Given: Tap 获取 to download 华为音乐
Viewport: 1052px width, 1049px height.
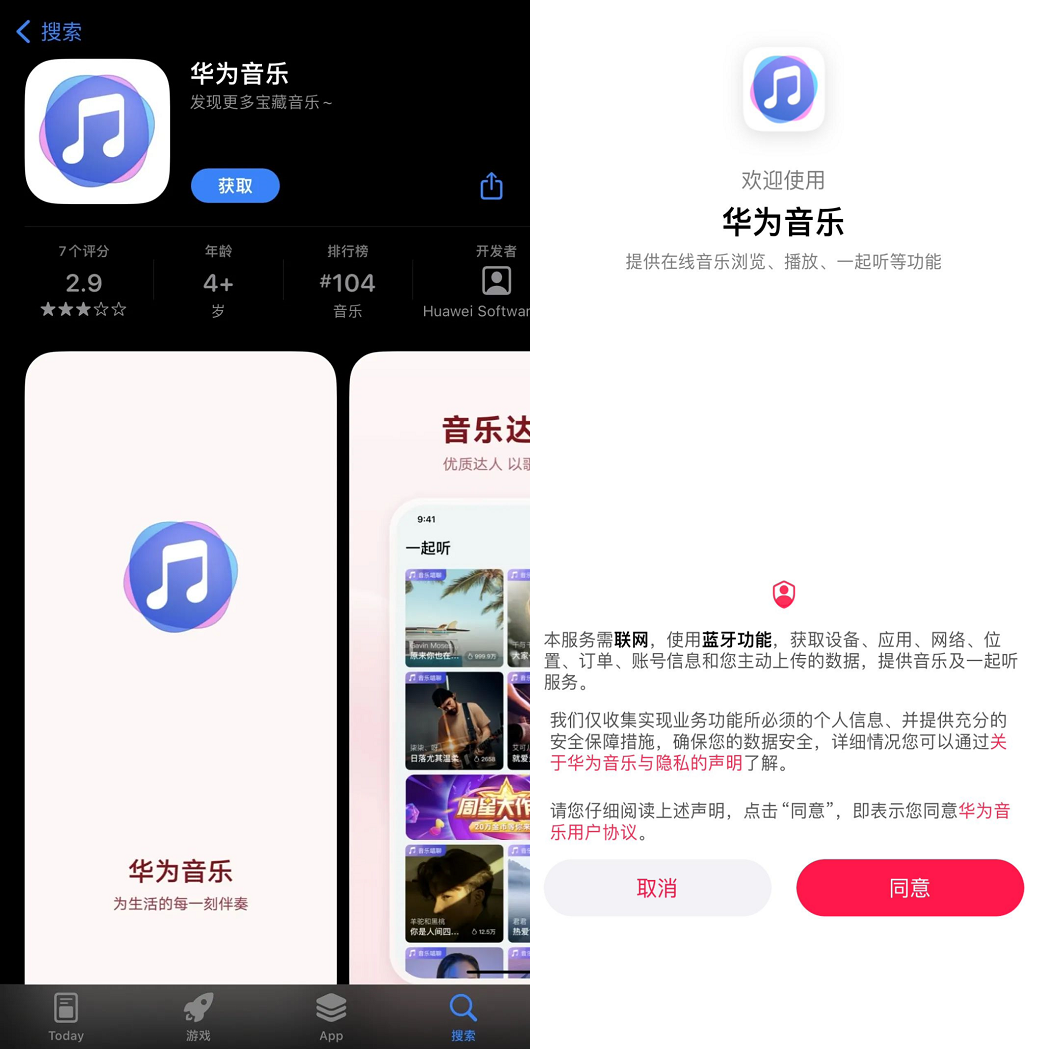Looking at the screenshot, I should pos(235,186).
